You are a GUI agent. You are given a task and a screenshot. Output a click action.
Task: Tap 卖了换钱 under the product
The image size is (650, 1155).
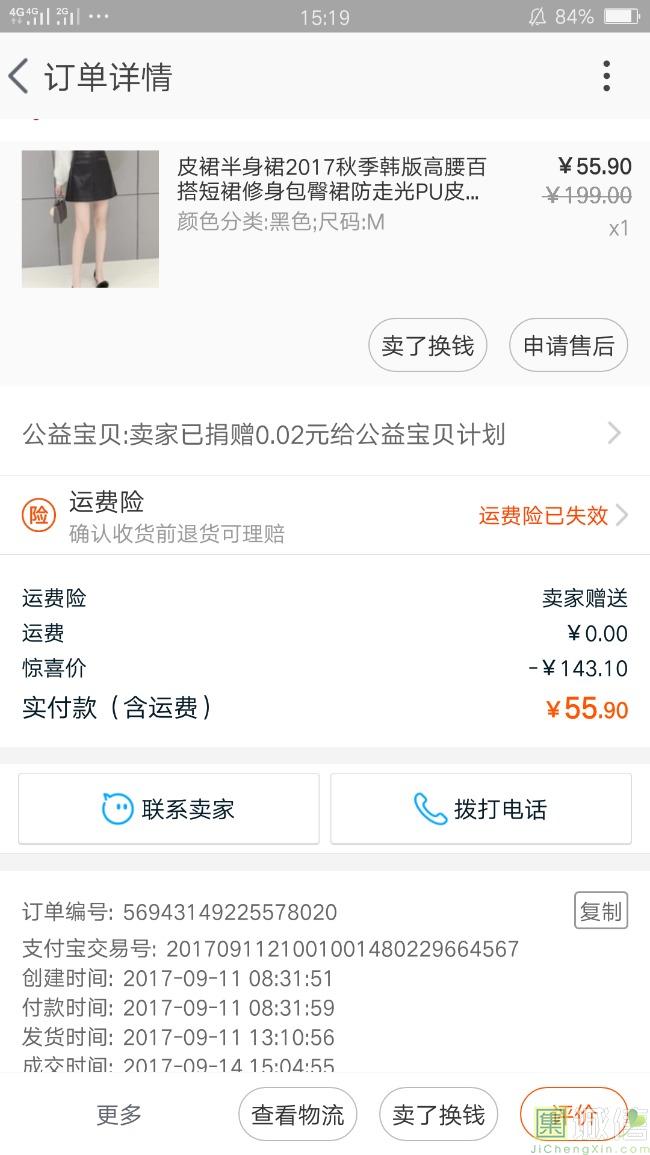tap(428, 346)
